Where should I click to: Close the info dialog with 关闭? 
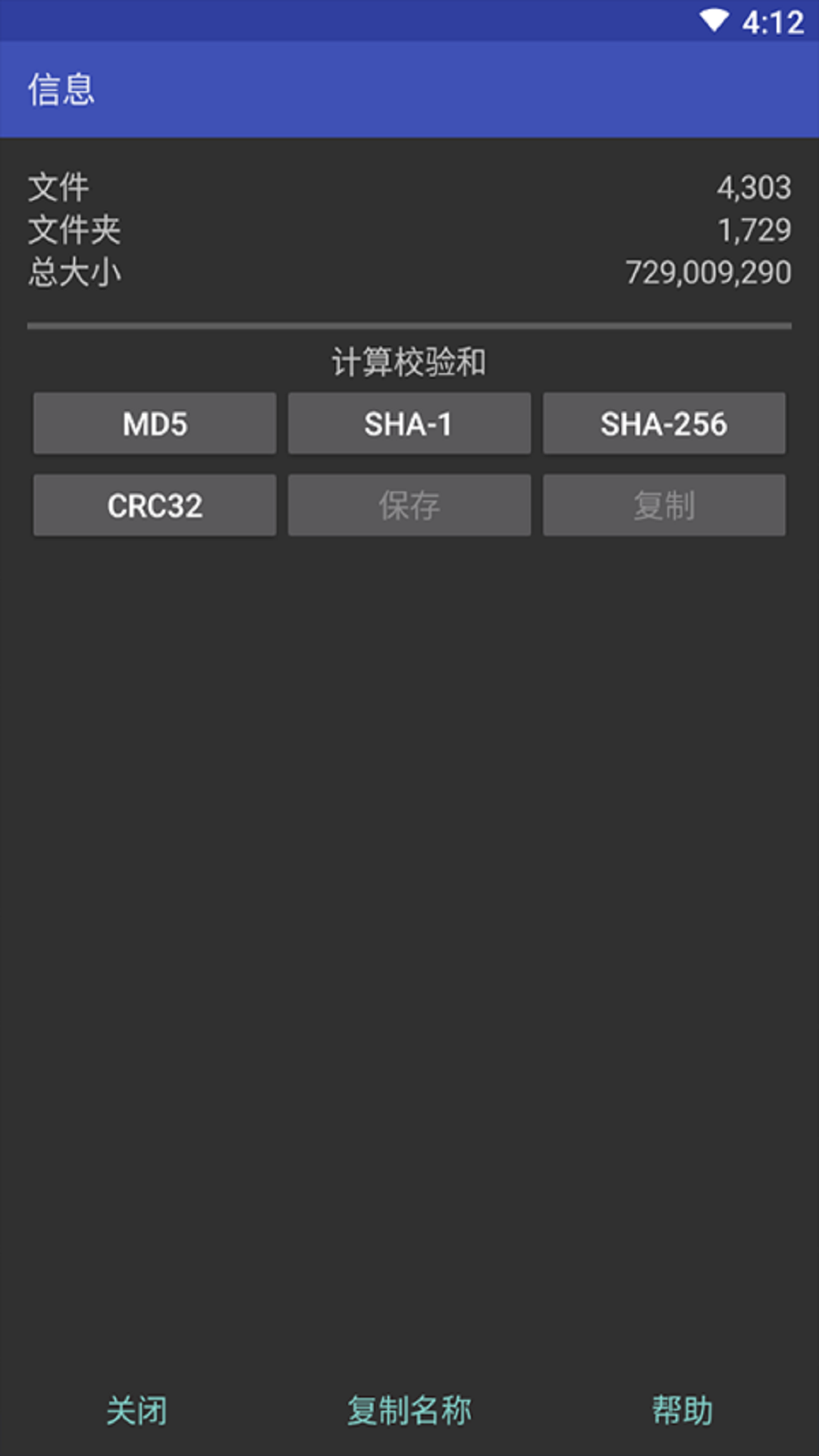136,1410
